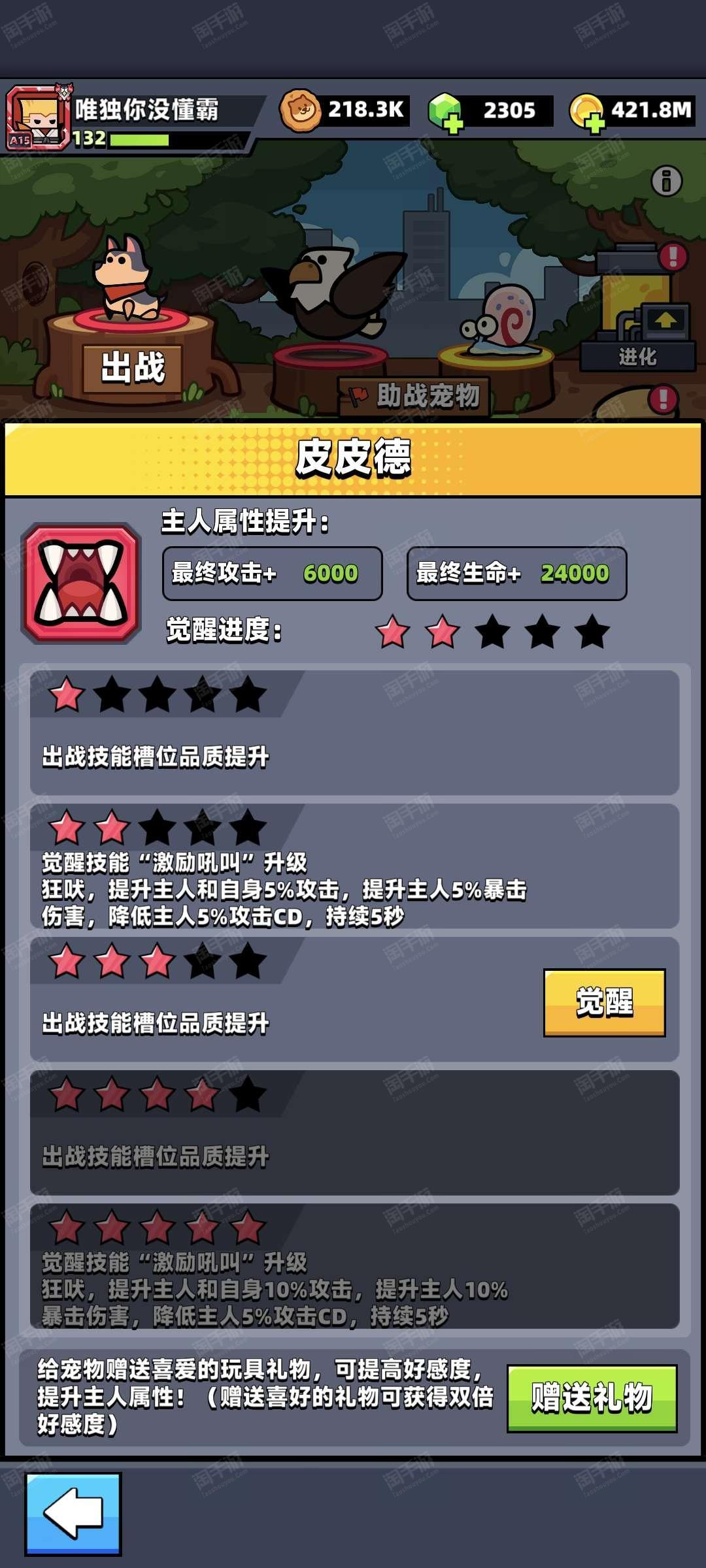This screenshot has width=706, height=1568.
Task: Tap the 出战 deploy button
Action: pyautogui.click(x=133, y=368)
